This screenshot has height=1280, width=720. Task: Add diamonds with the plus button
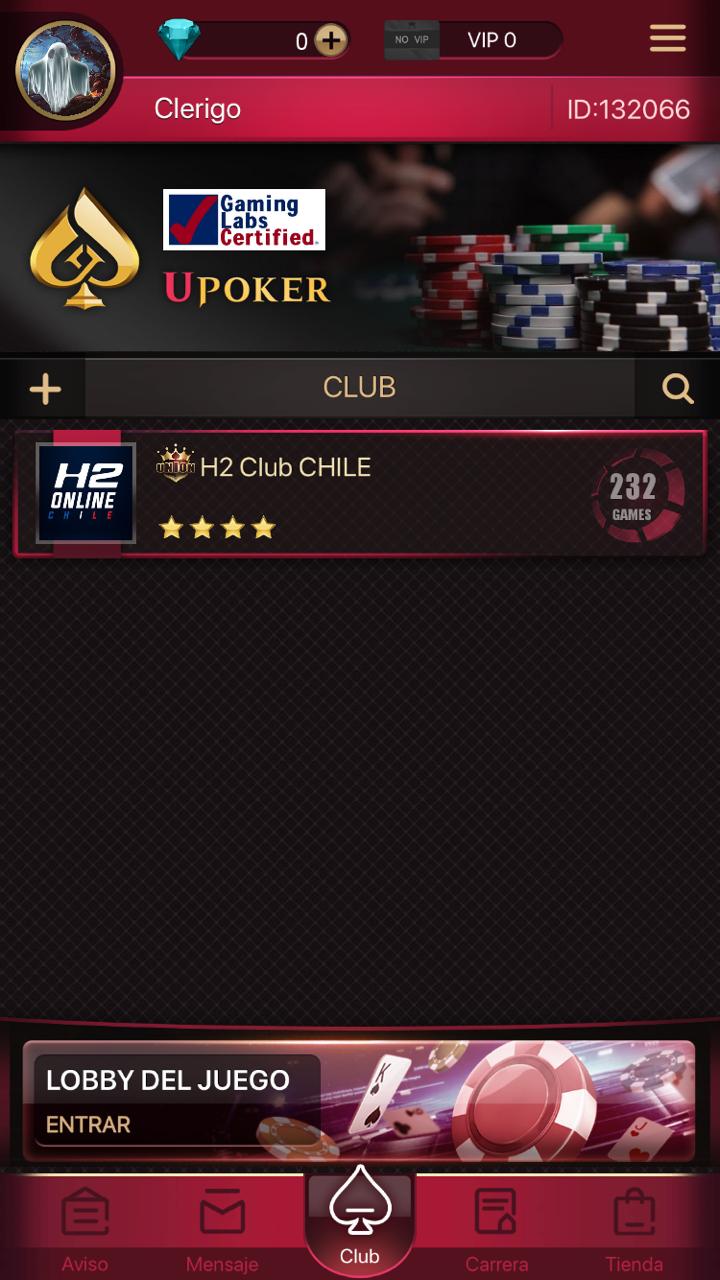coord(330,41)
